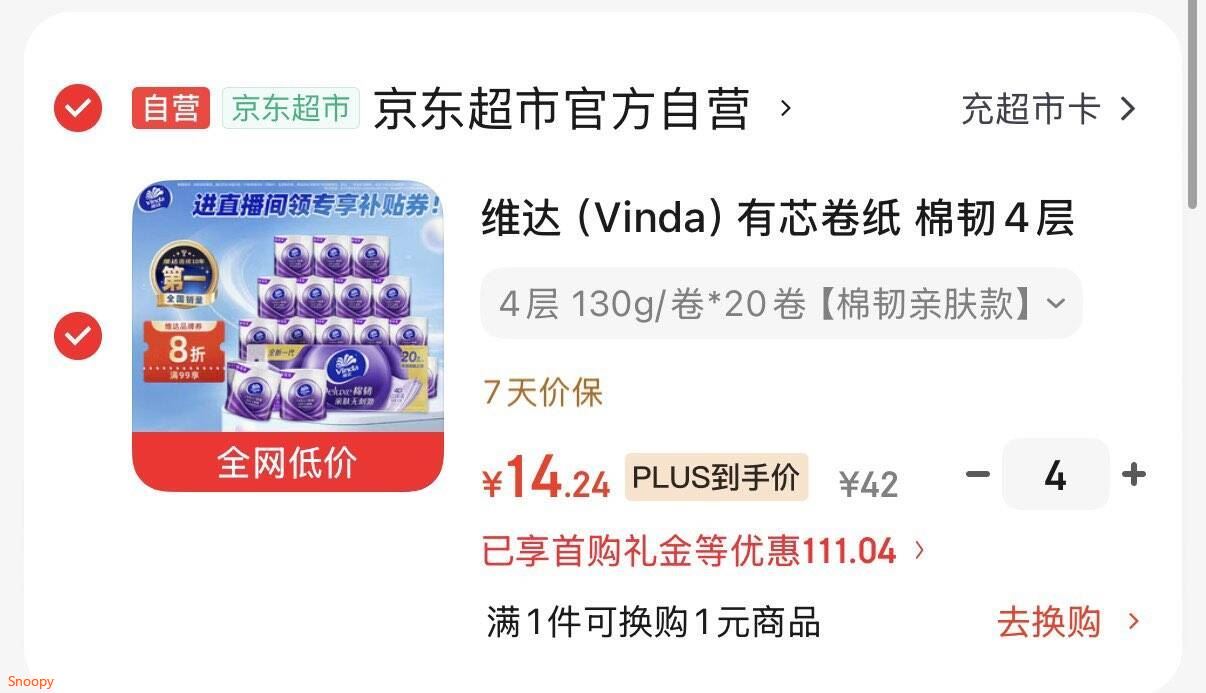Edit the quantity field showing 4
Screen dimensions: 1206x693
(x=1055, y=474)
